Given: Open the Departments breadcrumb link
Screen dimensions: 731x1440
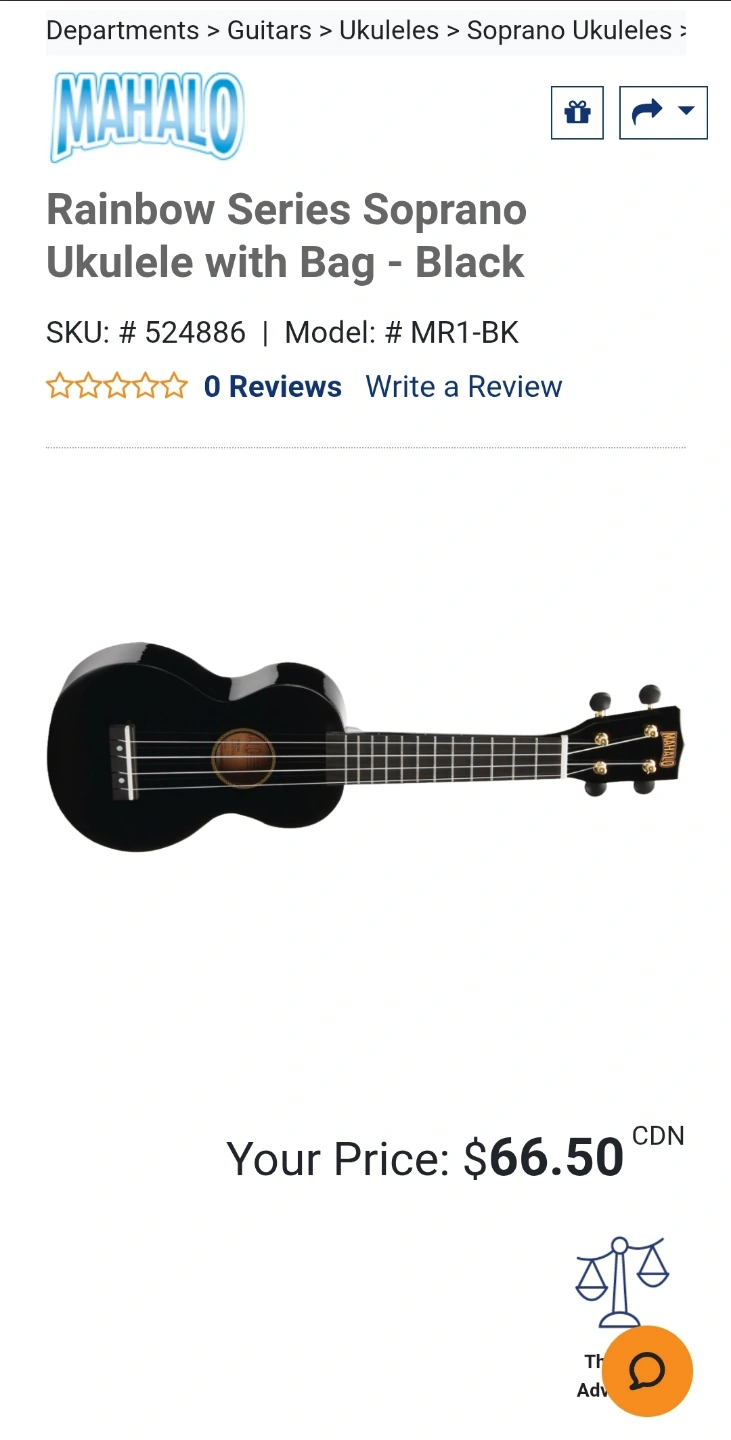Looking at the screenshot, I should tap(122, 30).
